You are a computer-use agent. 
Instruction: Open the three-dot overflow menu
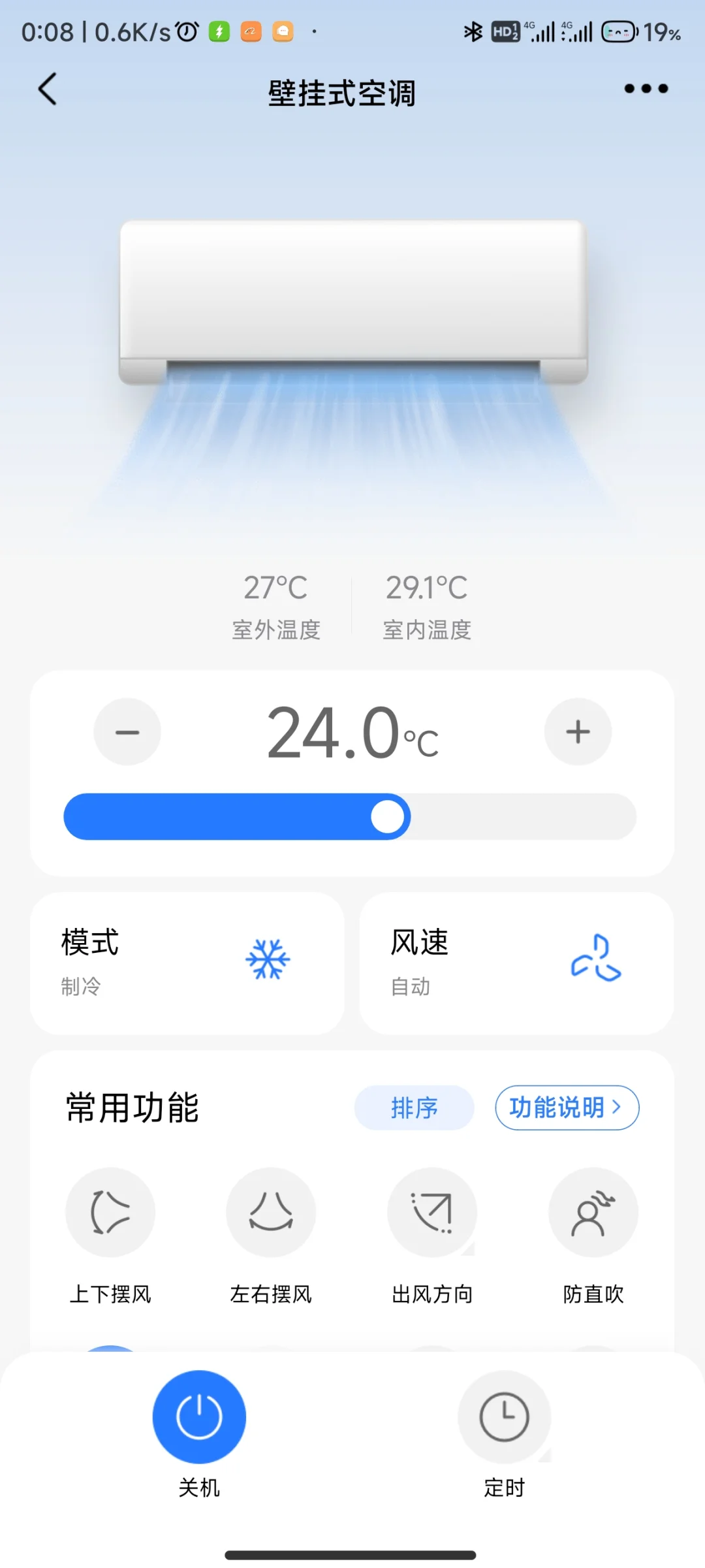click(x=646, y=89)
